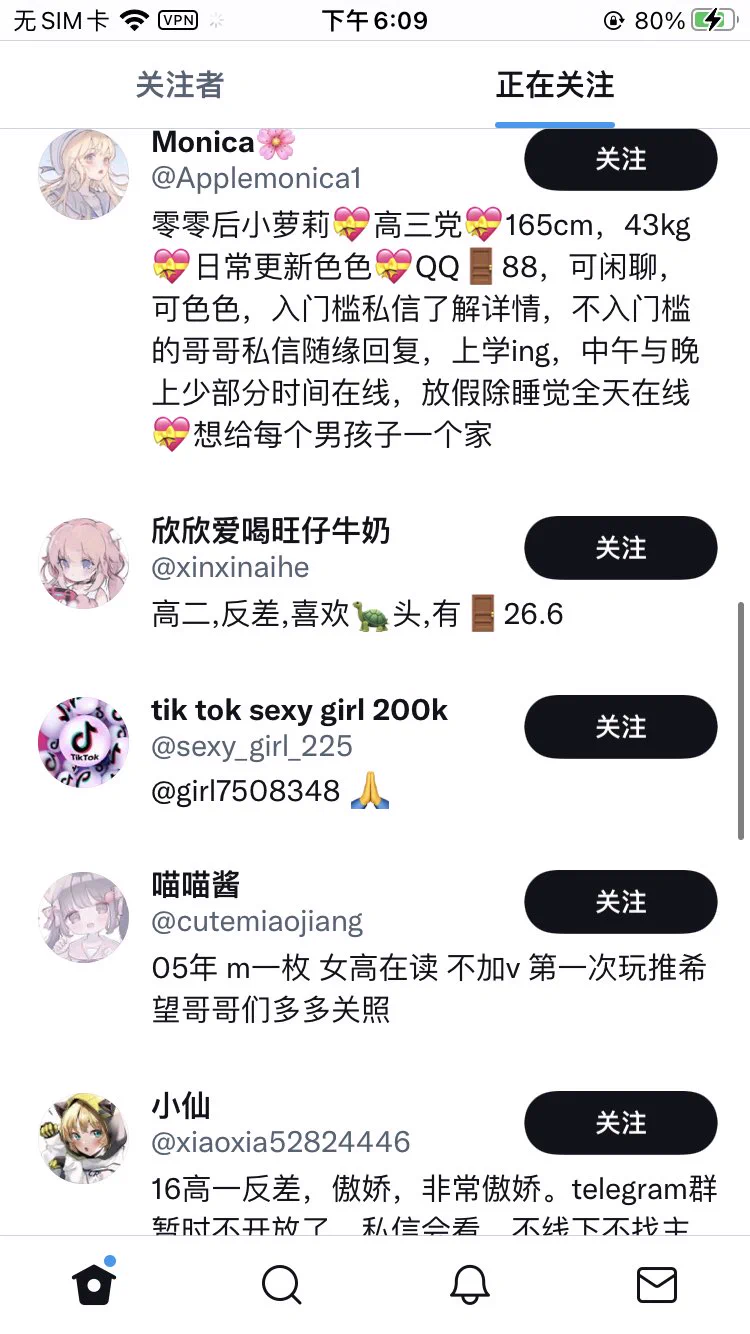The height and width of the screenshot is (1334, 750).
Task: Tap the 关注 button next to Monica
Action: tap(621, 159)
